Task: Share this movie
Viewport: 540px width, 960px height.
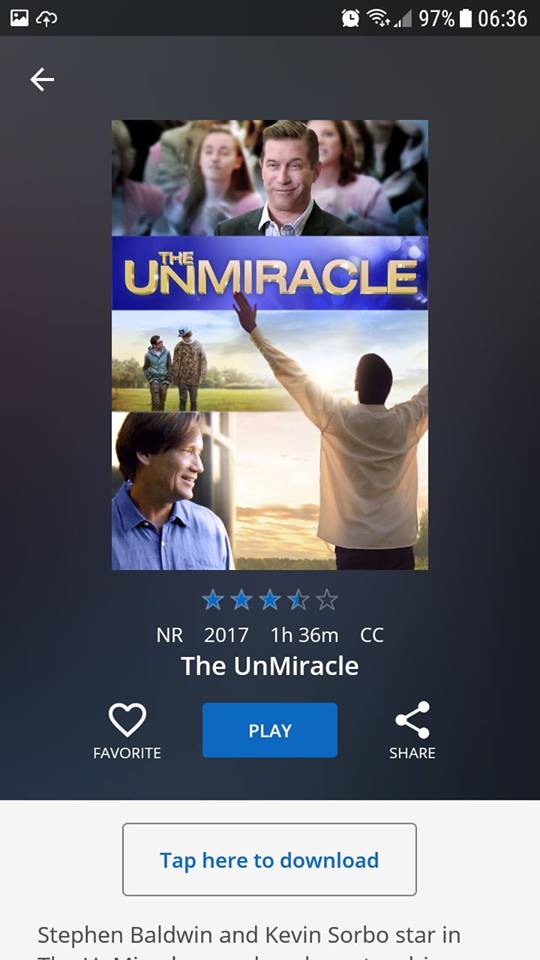Action: 412,731
